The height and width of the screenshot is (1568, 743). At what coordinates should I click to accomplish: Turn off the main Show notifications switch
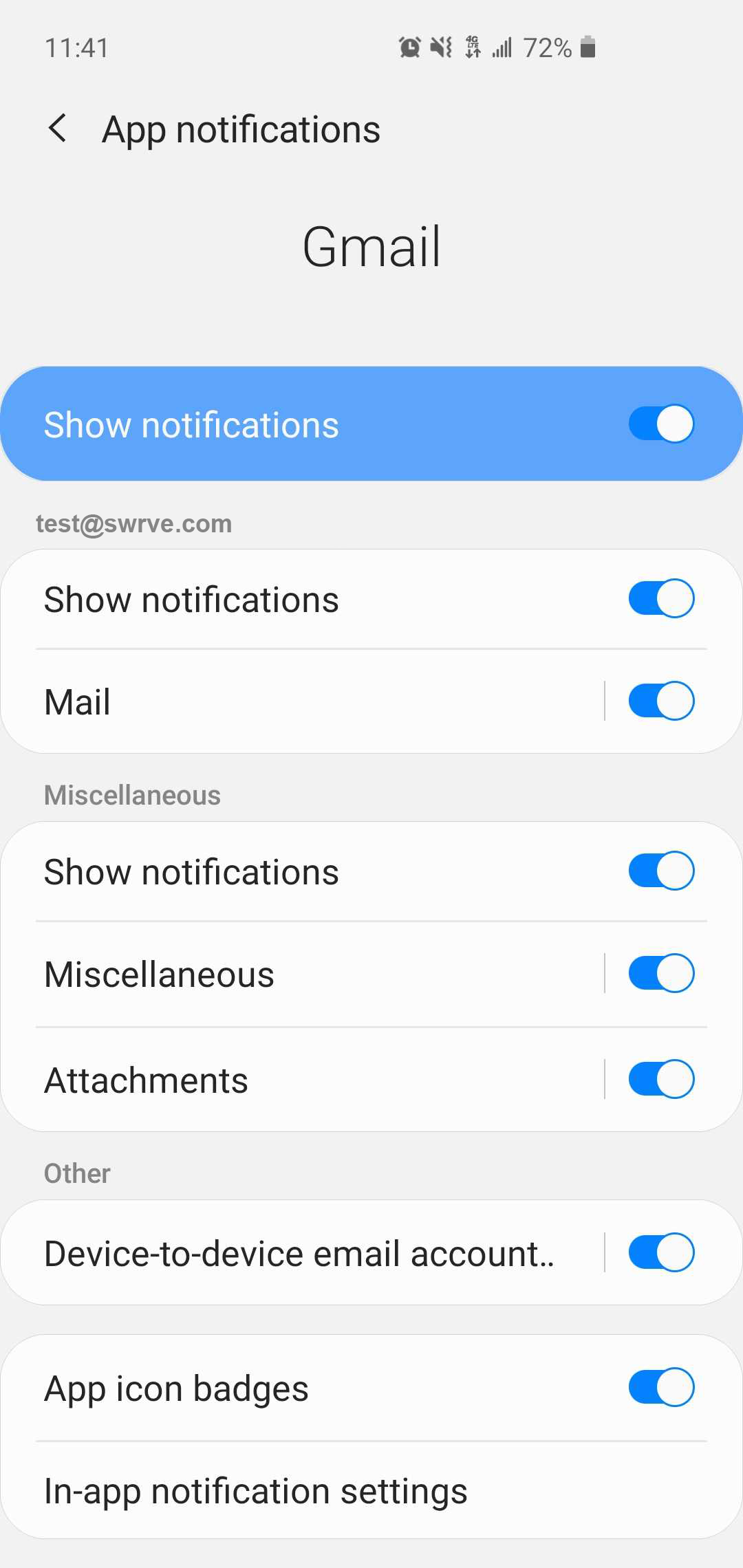click(661, 424)
